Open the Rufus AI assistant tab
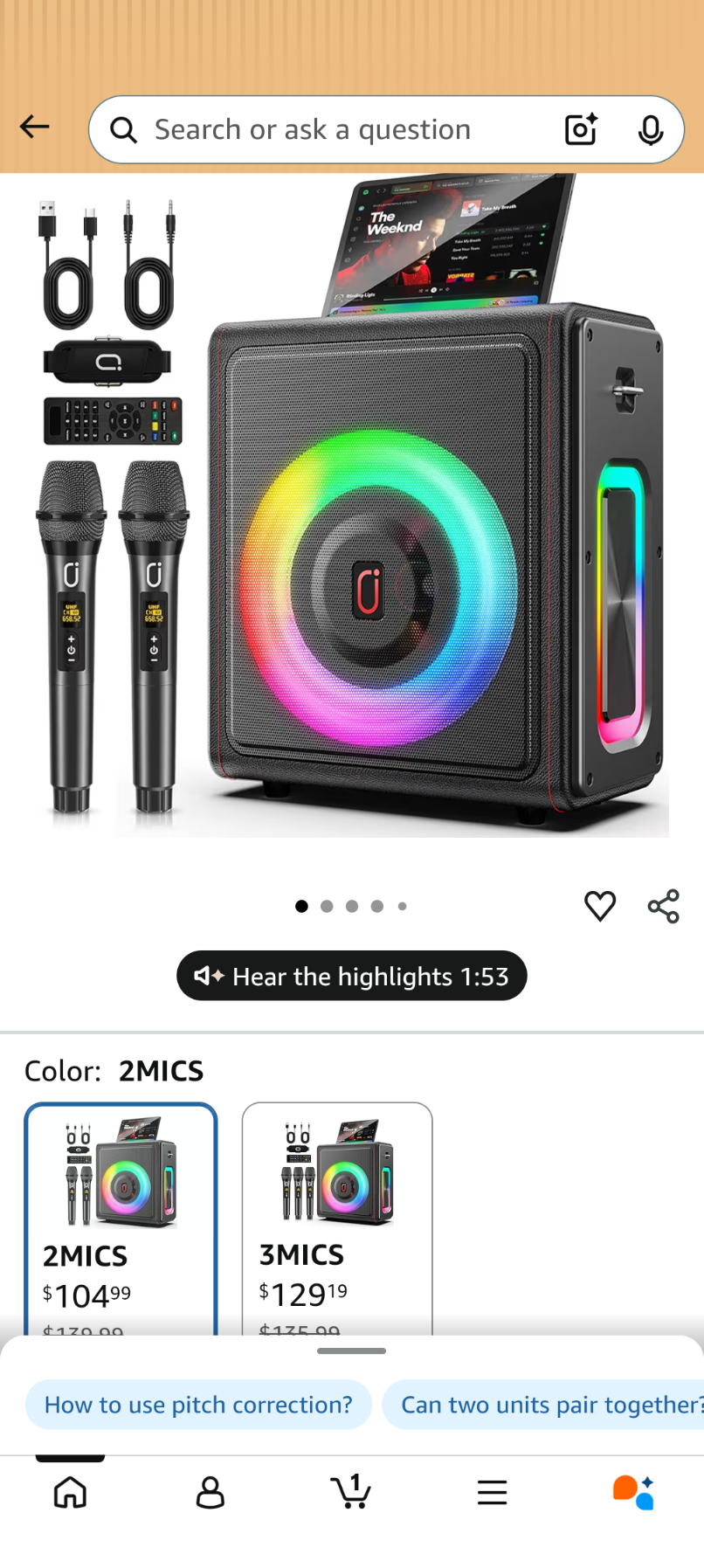704x1568 pixels. (633, 1492)
